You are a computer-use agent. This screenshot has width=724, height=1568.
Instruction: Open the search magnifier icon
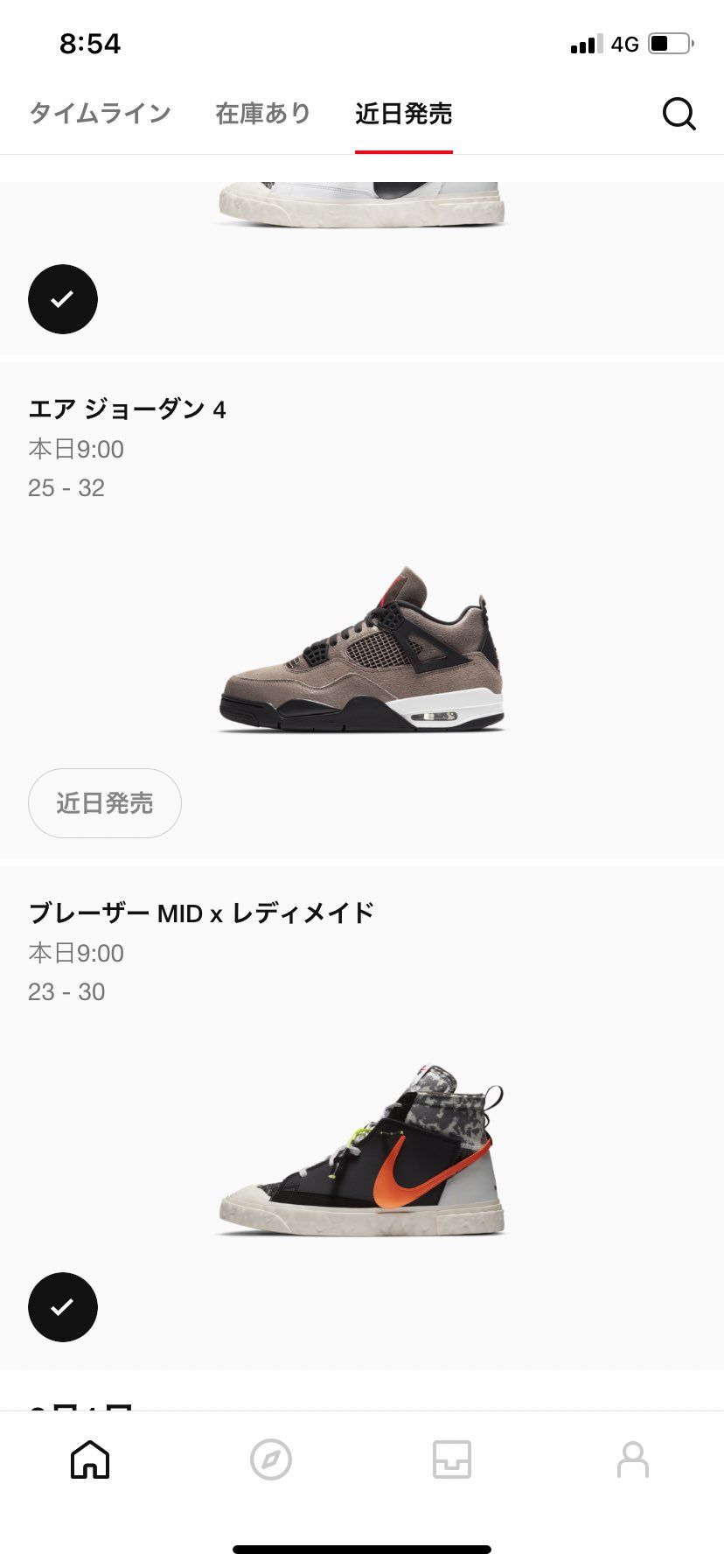pos(679,113)
